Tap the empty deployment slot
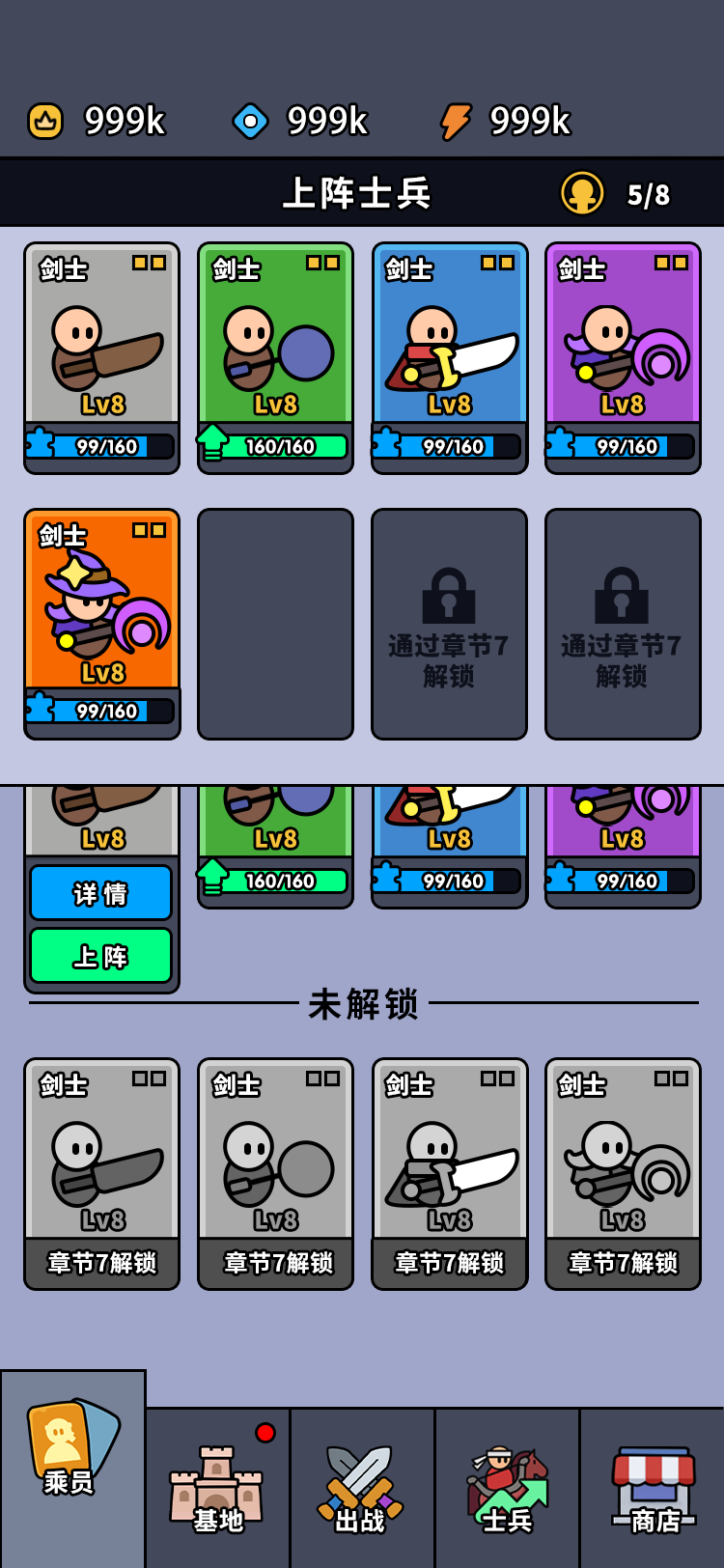The image size is (724, 1568). (x=275, y=624)
